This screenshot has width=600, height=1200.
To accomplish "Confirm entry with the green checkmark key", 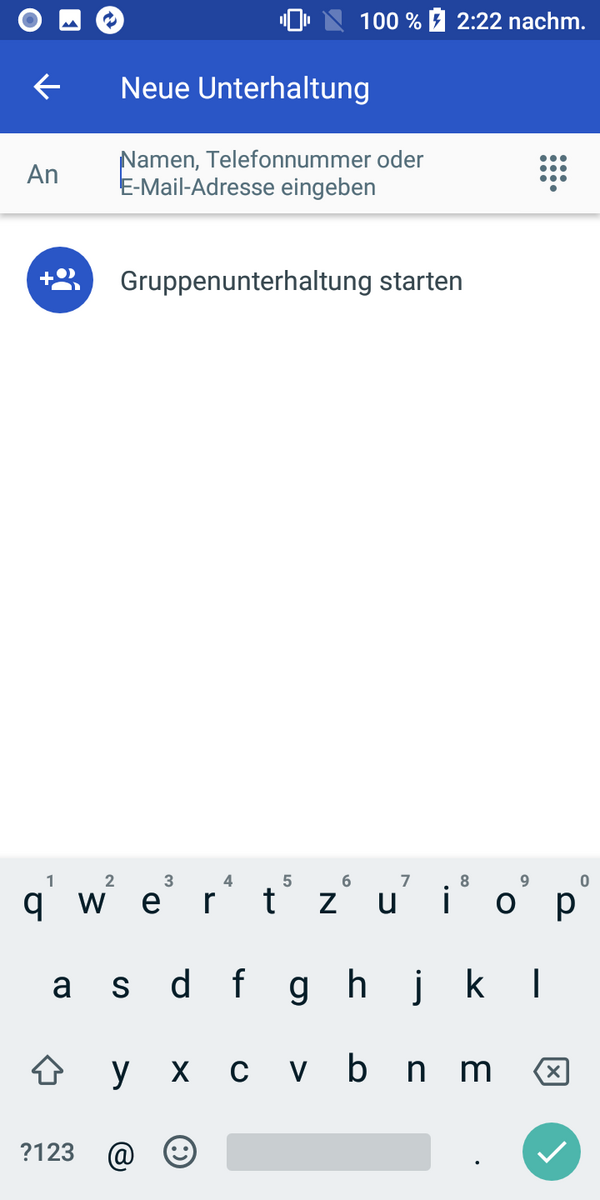I will point(551,1153).
